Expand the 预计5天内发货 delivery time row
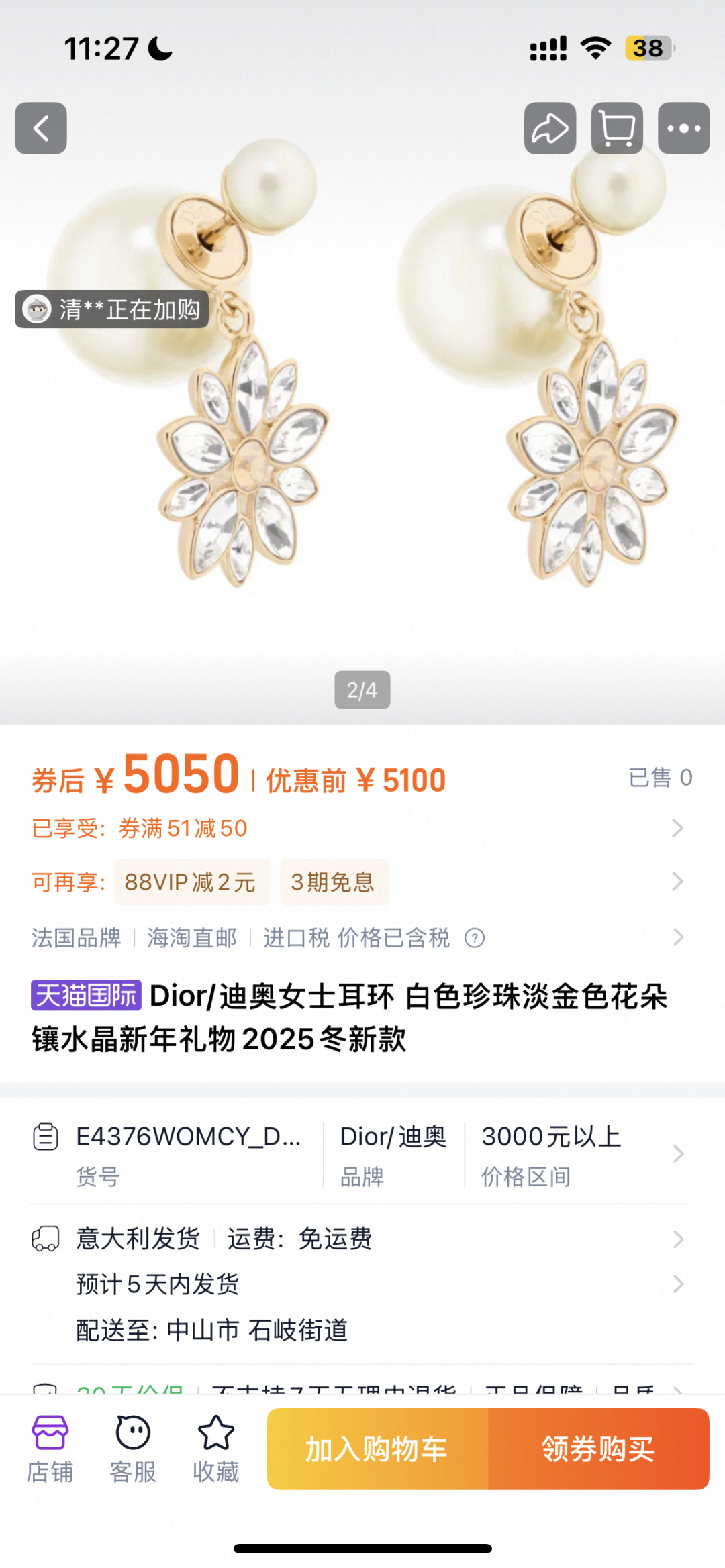Screen dimensions: 725x1568 pyautogui.click(x=362, y=1284)
